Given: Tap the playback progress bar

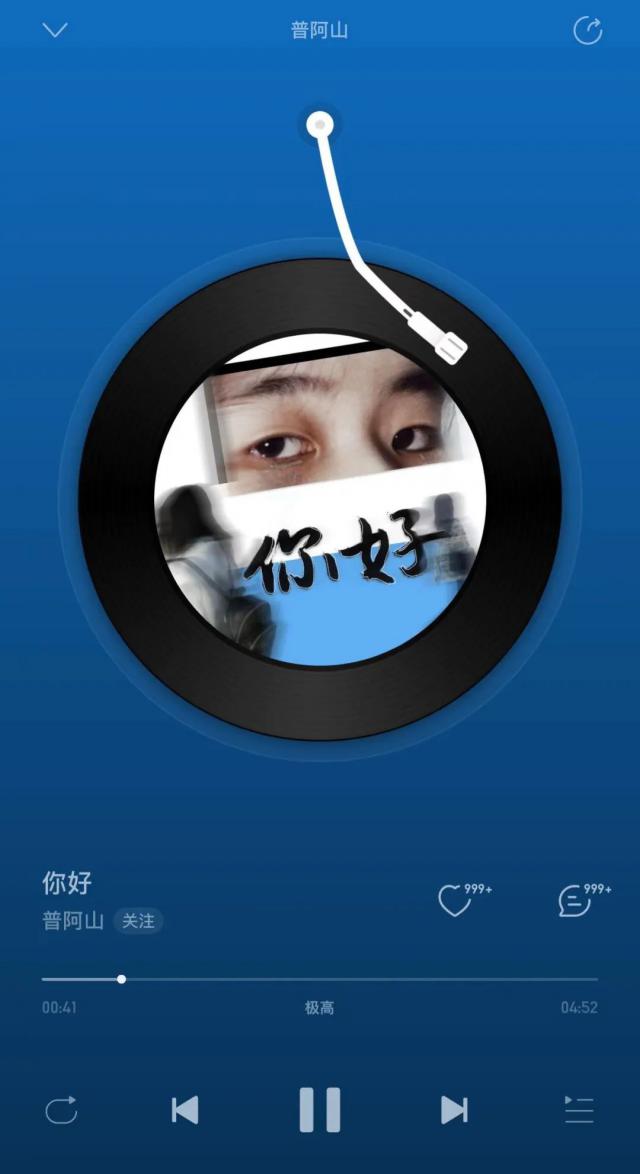Looking at the screenshot, I should [320, 979].
